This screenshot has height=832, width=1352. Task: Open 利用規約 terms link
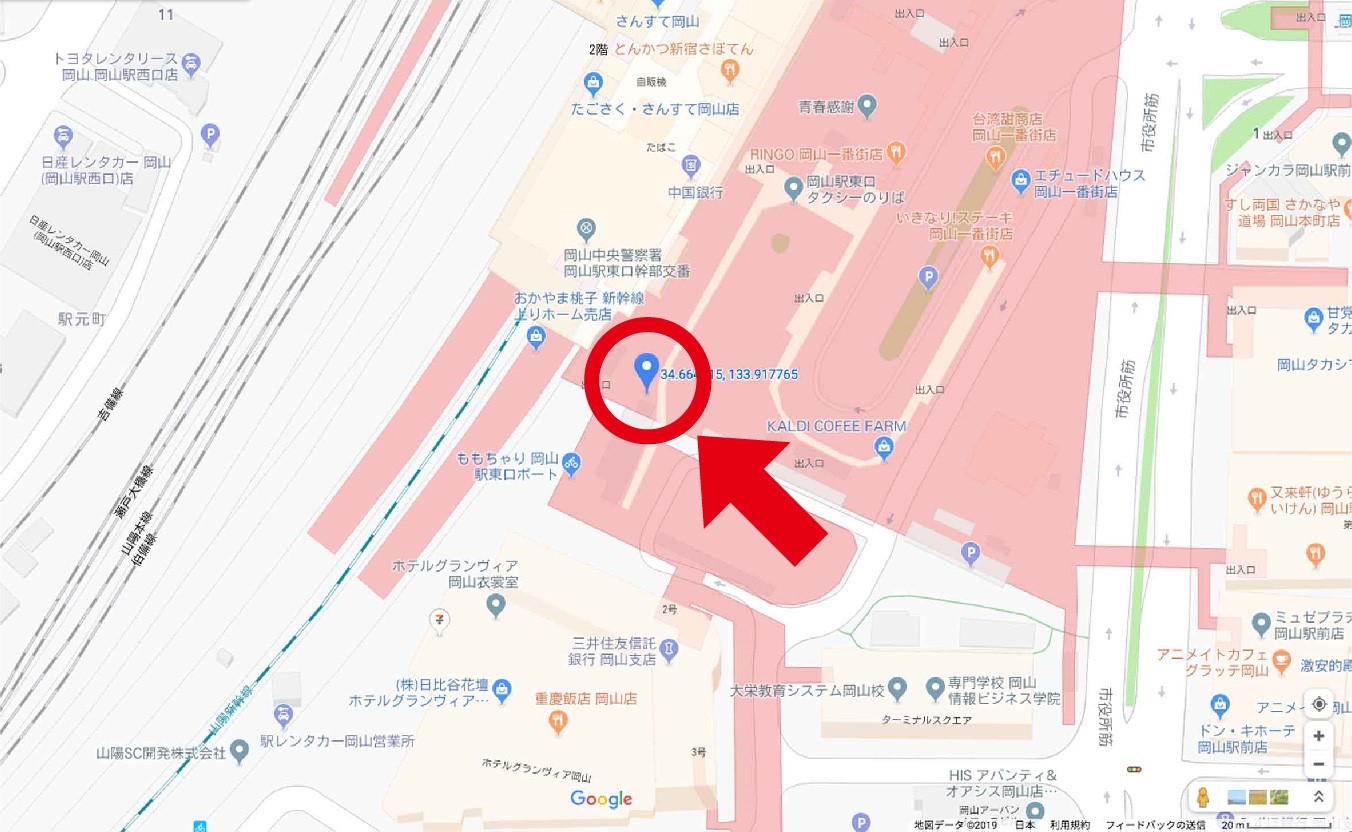pos(1070,825)
